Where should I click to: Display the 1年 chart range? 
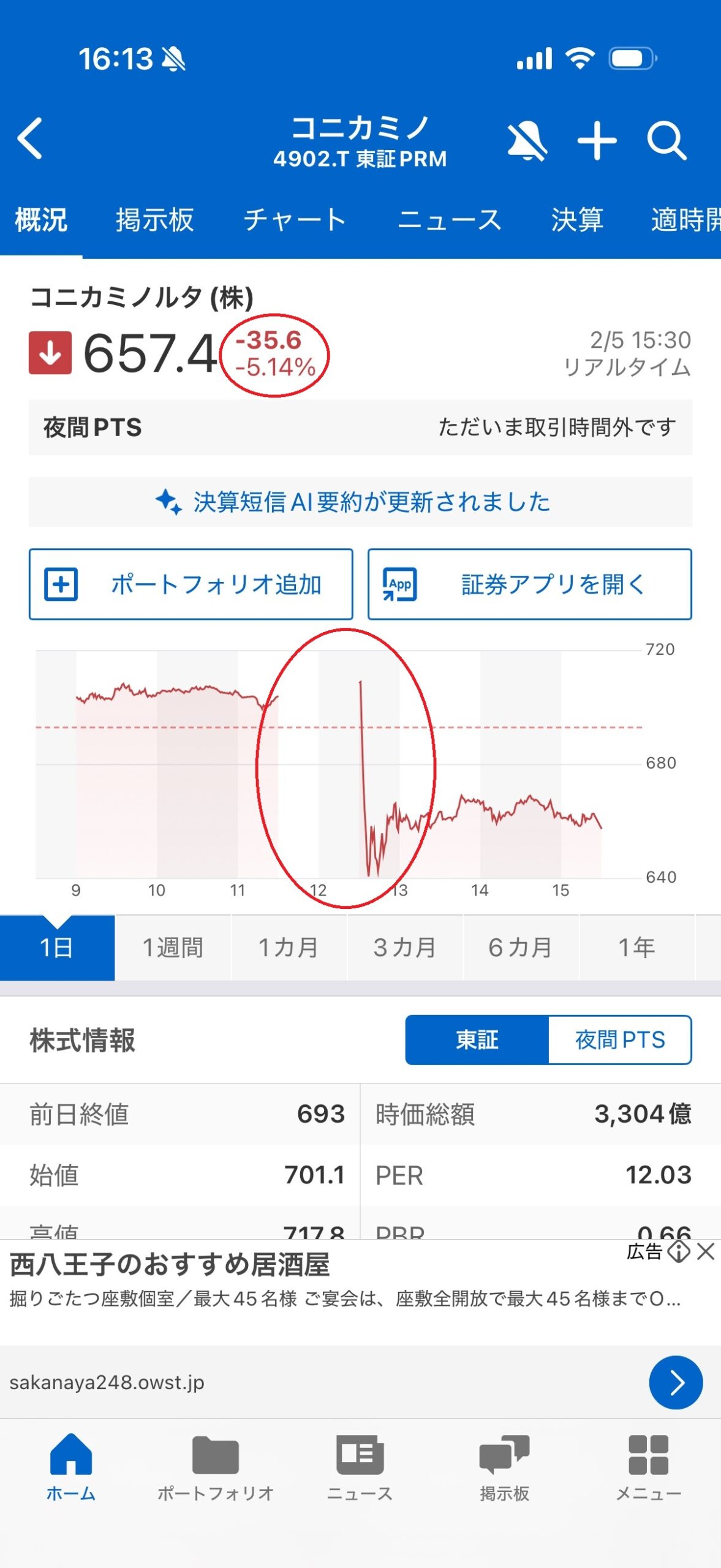tap(636, 948)
